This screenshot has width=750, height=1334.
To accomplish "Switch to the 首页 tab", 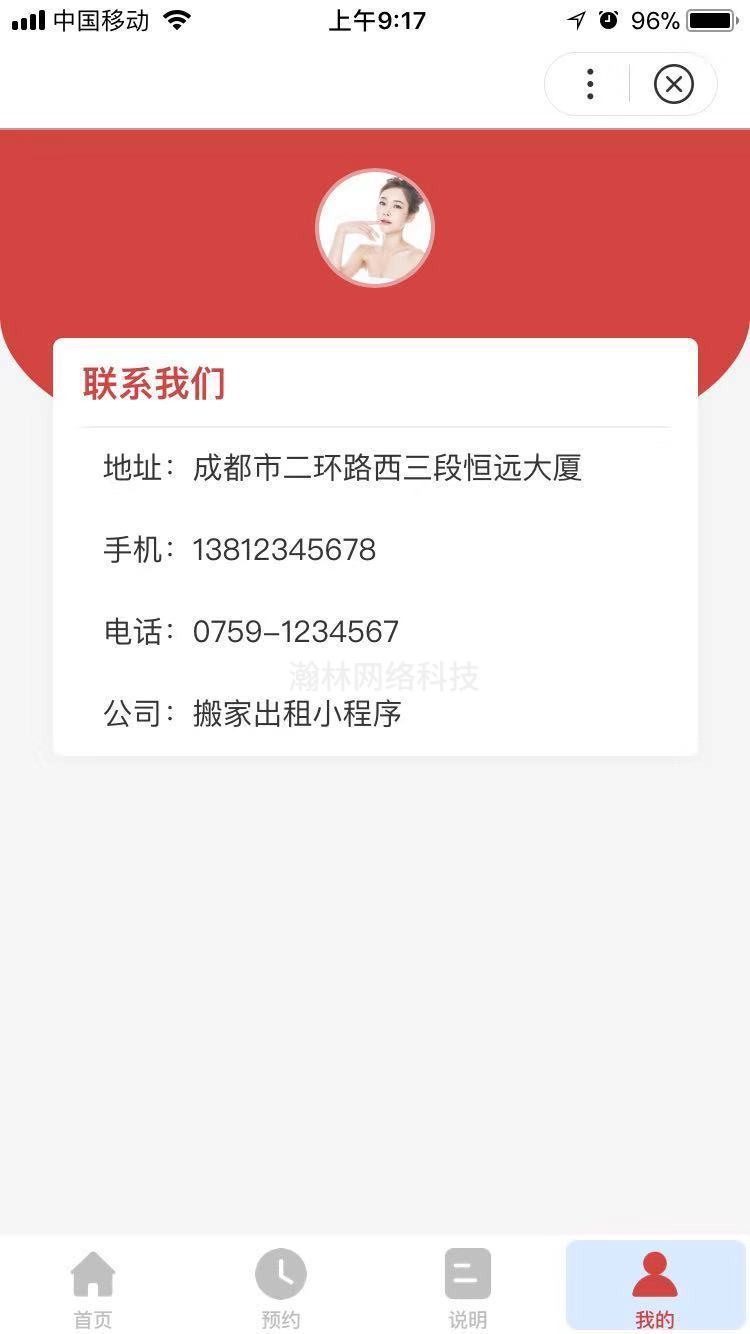I will pyautogui.click(x=93, y=1287).
